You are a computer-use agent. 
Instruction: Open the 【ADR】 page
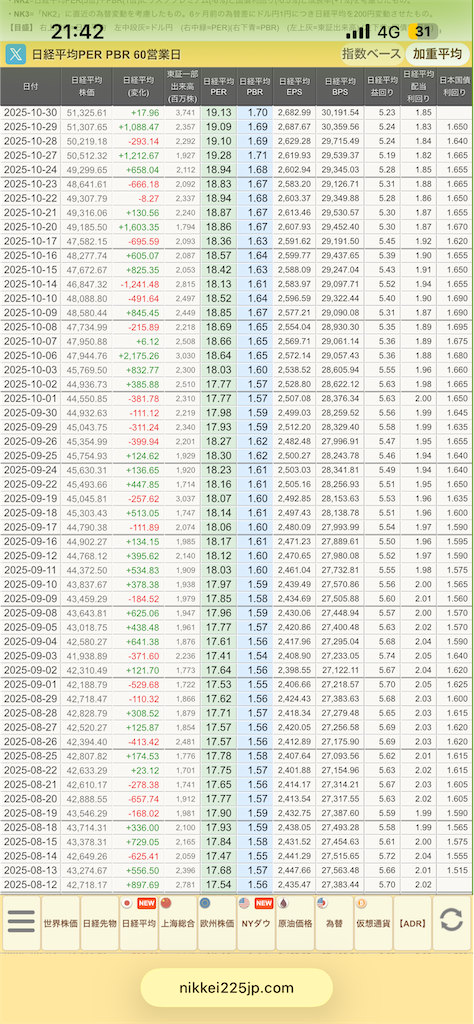click(413, 923)
